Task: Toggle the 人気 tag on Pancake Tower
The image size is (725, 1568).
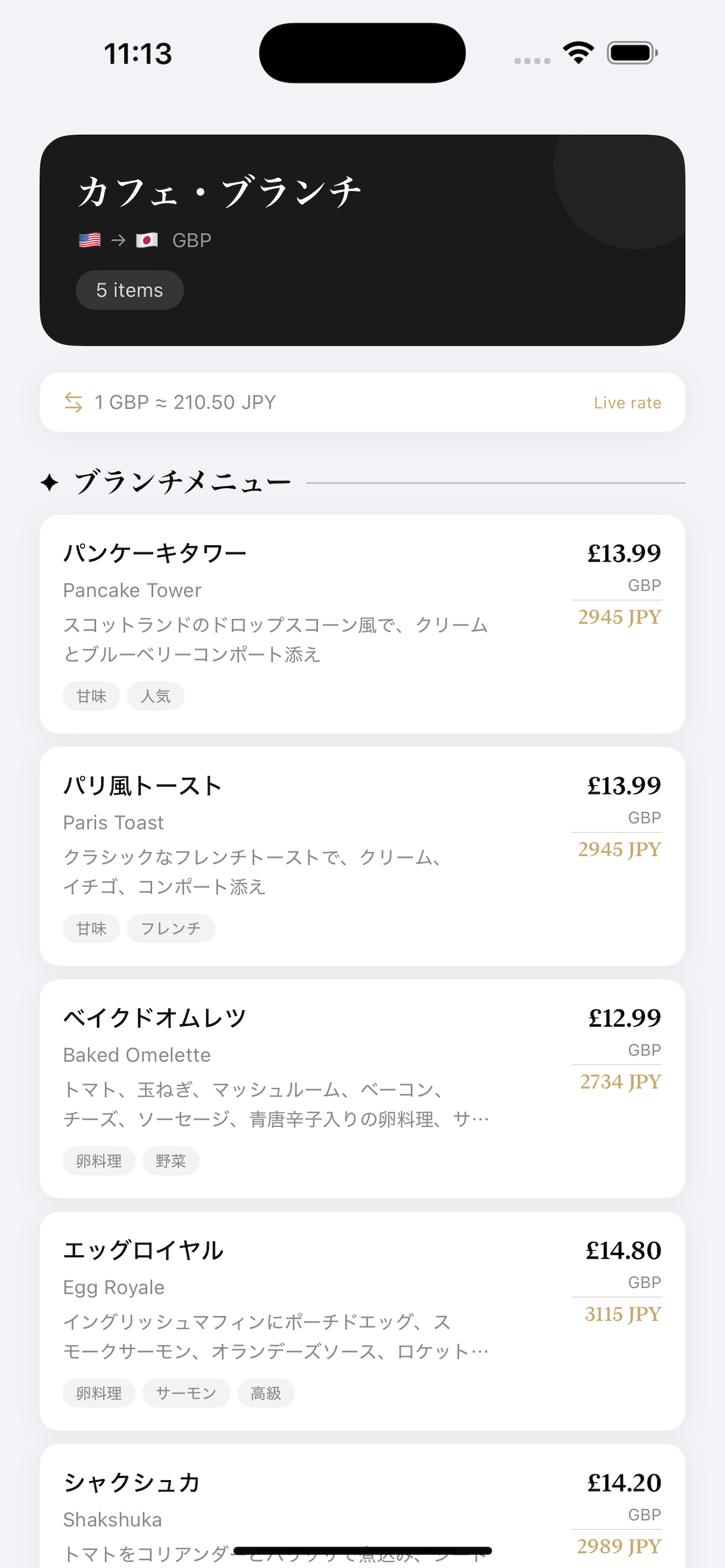Action: tap(155, 696)
